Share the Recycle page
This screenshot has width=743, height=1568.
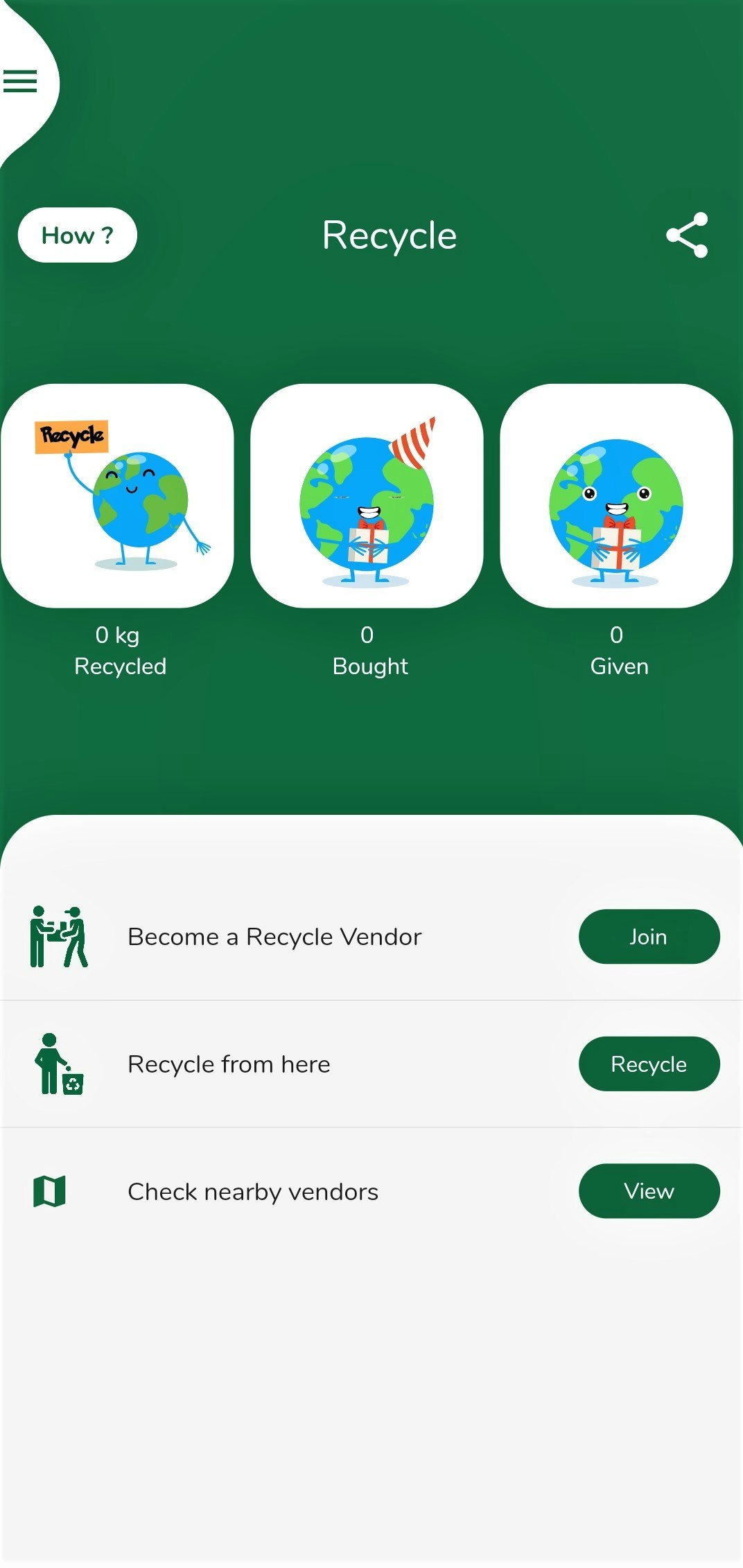[687, 235]
